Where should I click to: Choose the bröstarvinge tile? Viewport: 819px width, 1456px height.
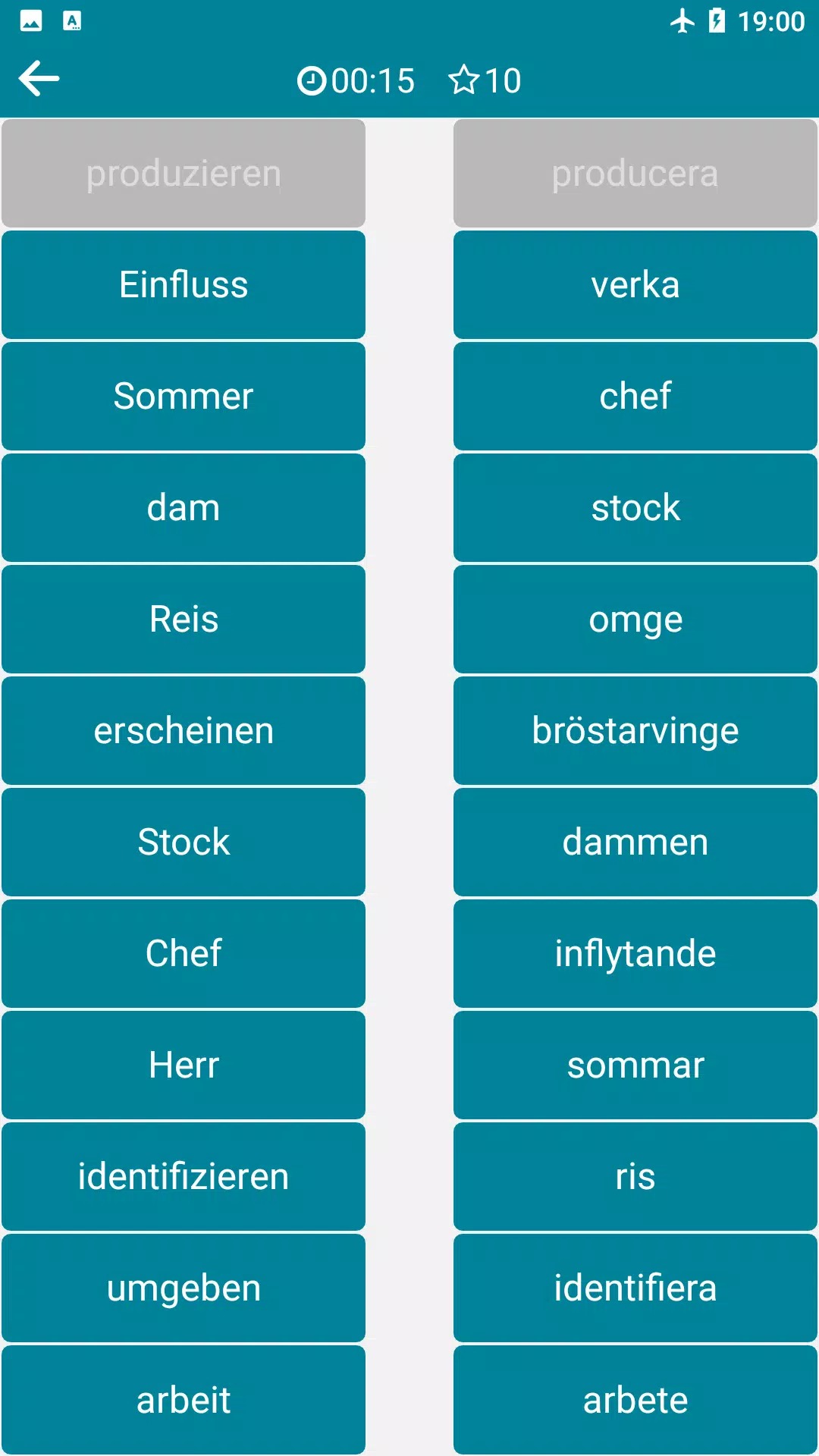635,731
